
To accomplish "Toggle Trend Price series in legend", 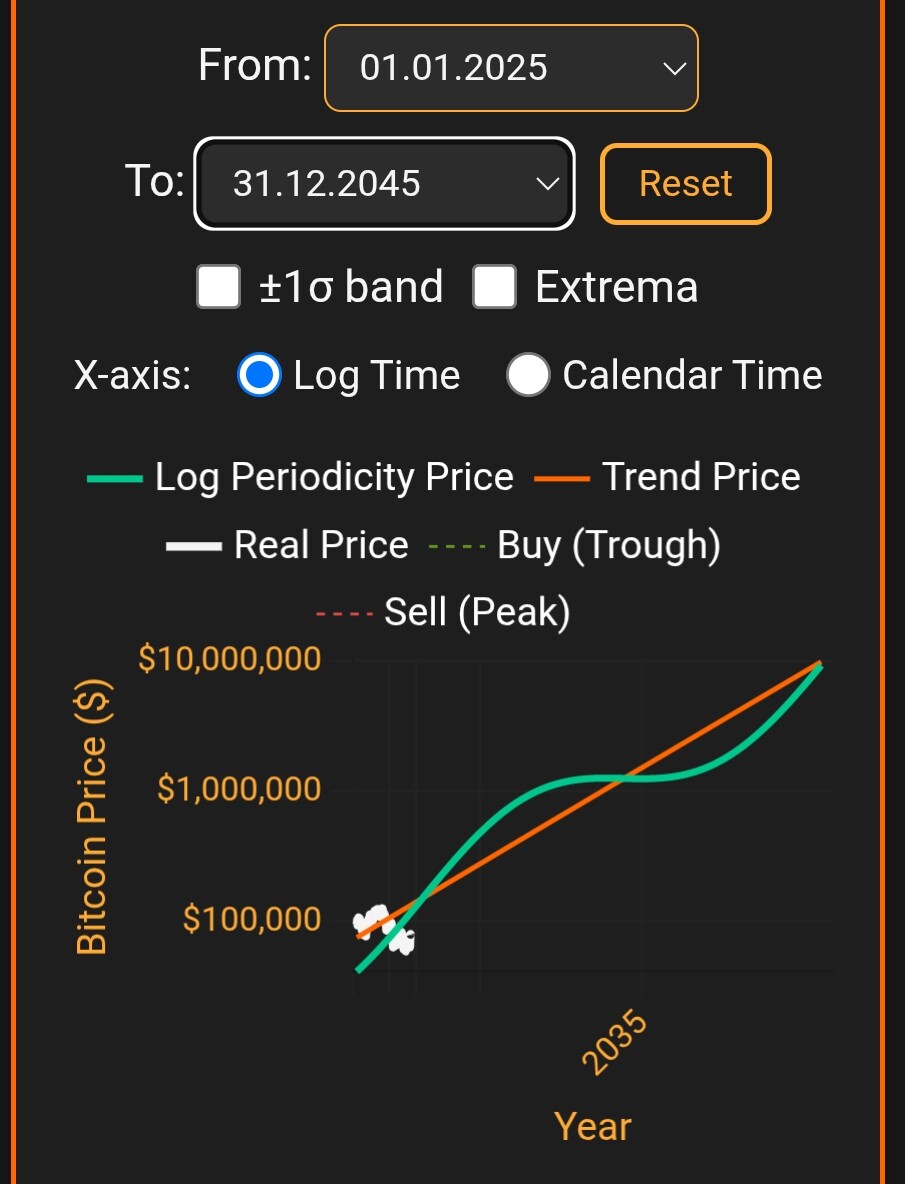I will (667, 477).
